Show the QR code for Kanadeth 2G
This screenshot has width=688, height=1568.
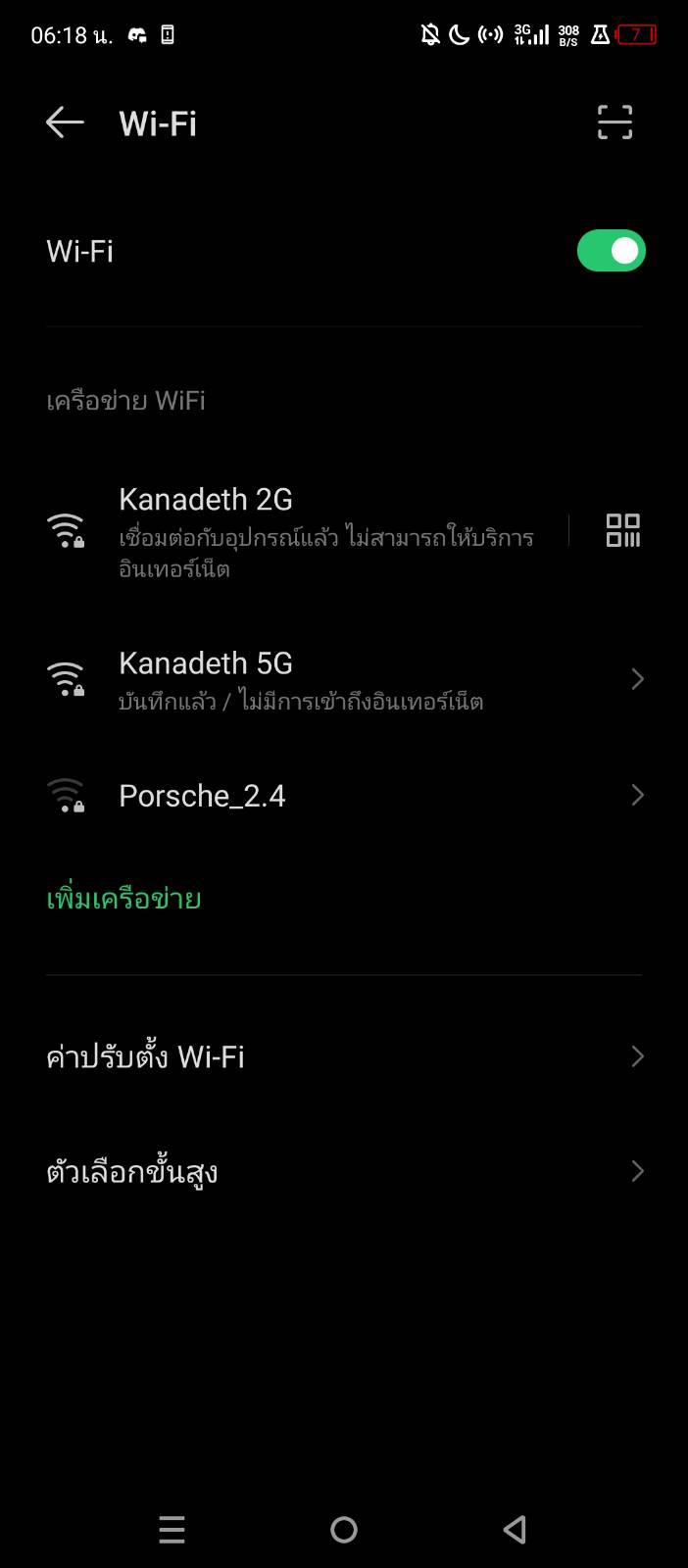(x=622, y=530)
